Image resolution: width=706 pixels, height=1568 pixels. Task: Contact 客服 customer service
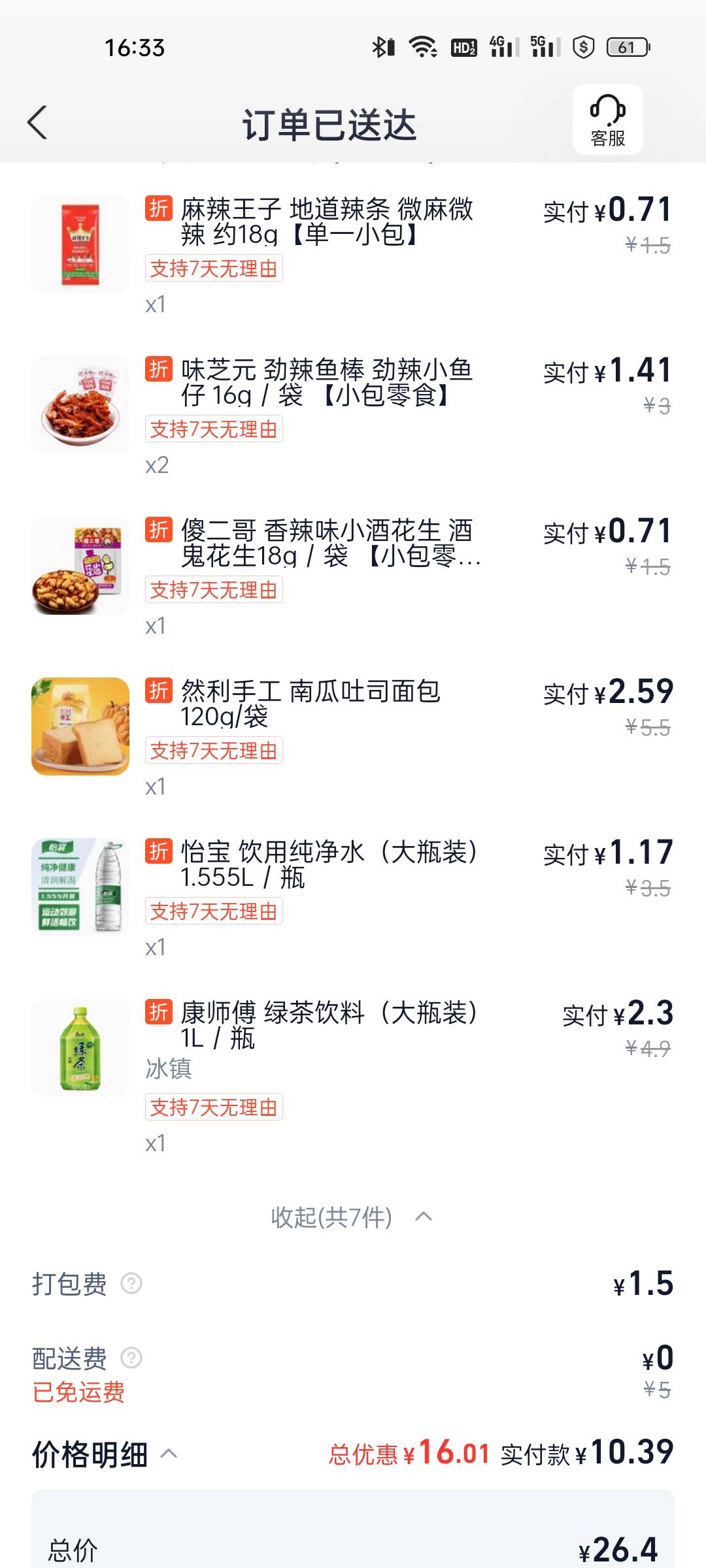[607, 120]
